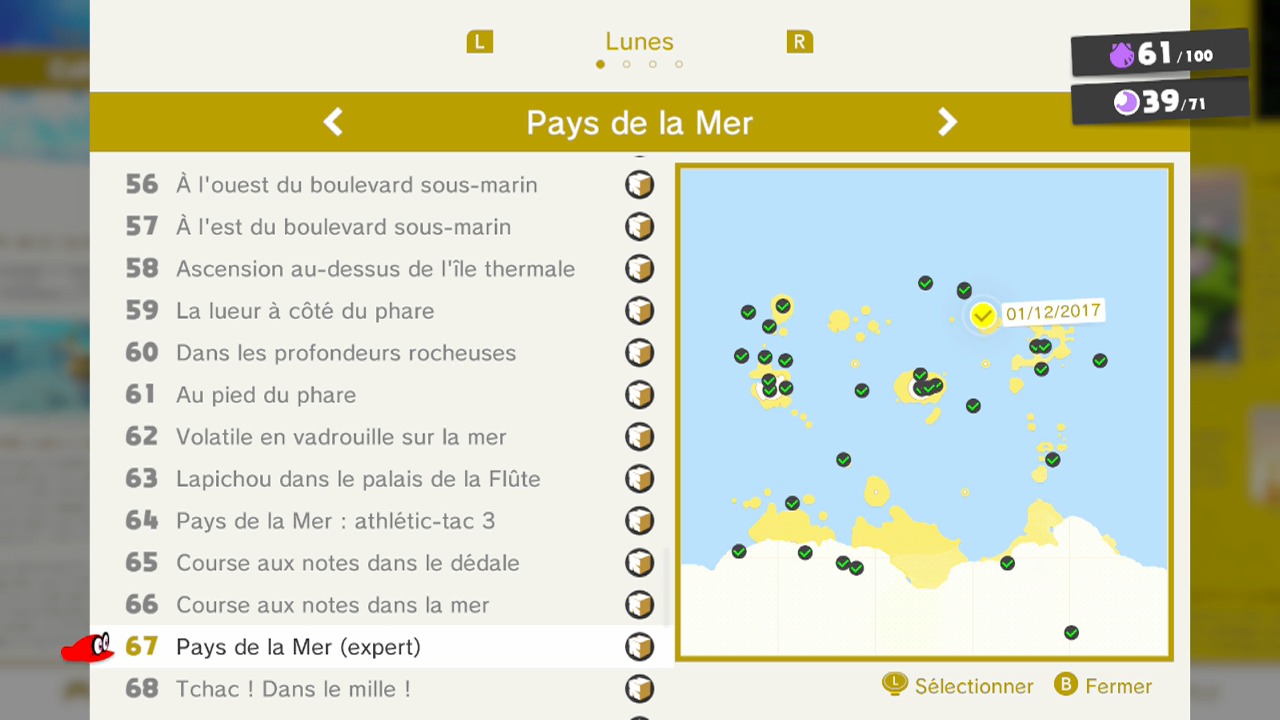
Task: Close the list with Fermer
Action: point(1103,686)
